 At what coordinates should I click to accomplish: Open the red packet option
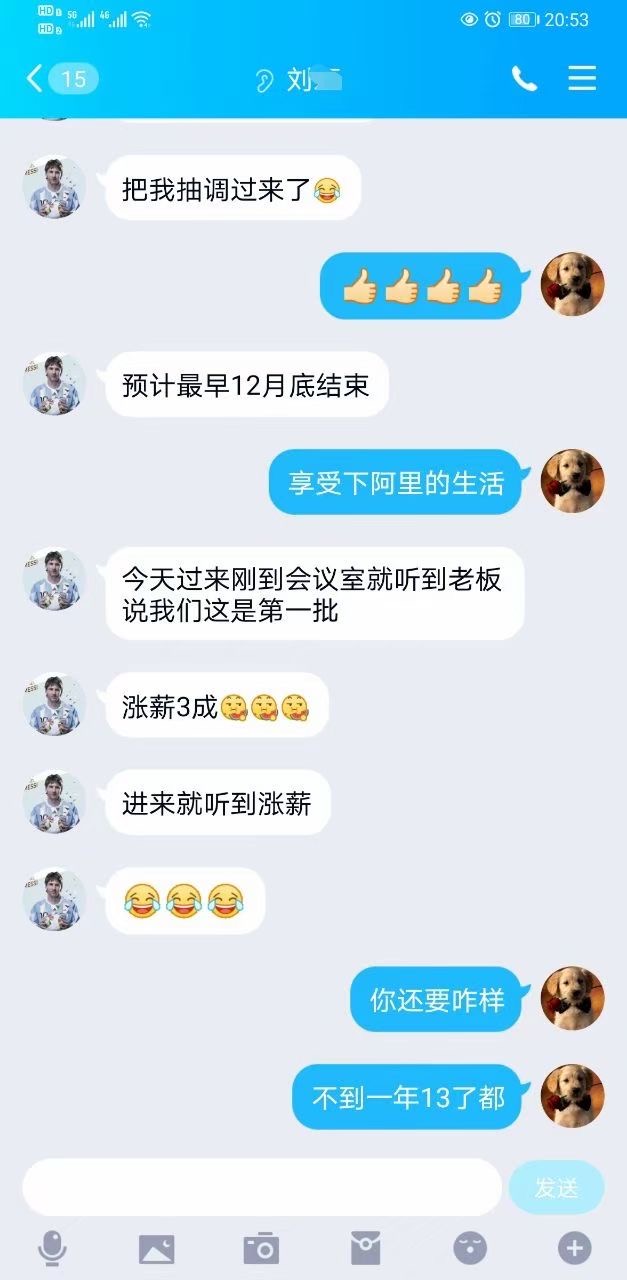(365, 1247)
